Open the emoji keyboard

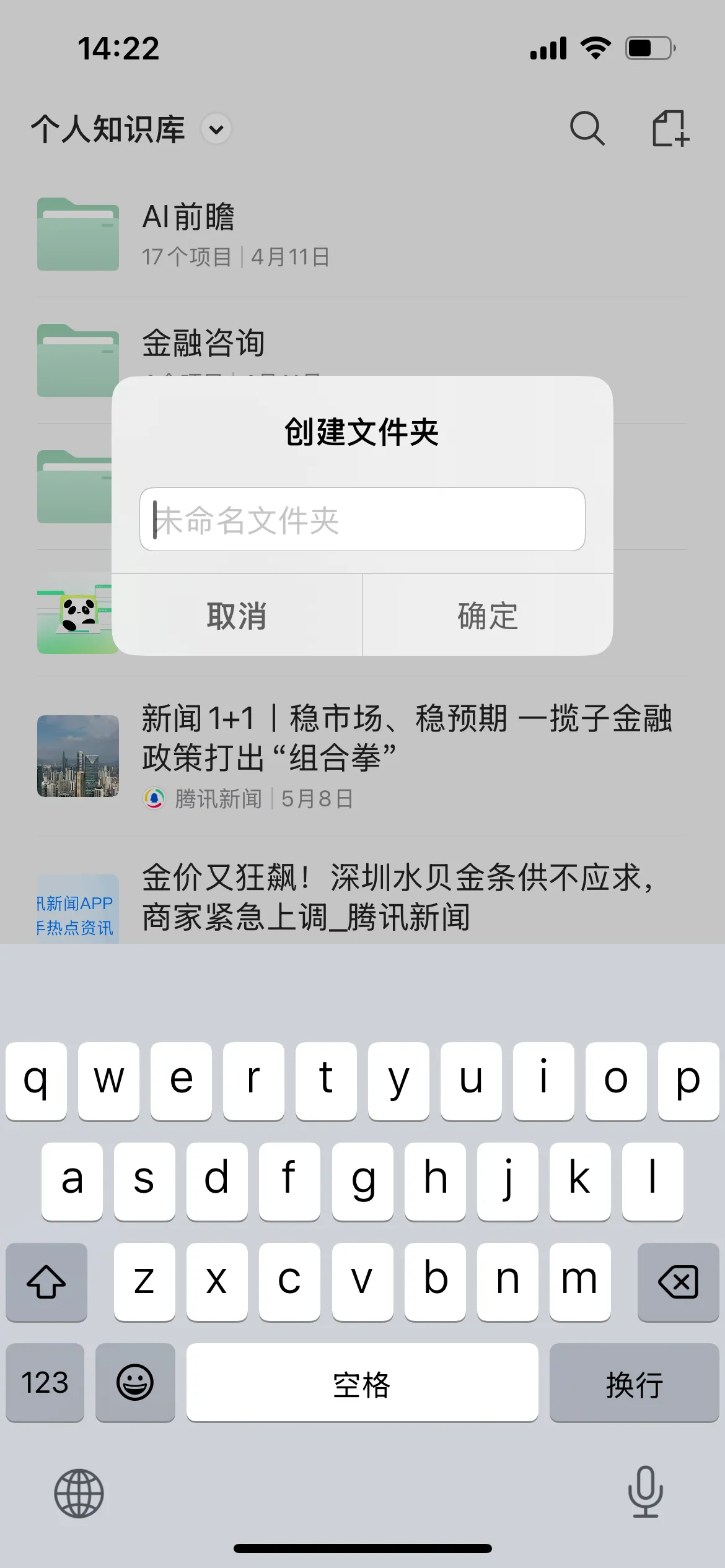(135, 1383)
